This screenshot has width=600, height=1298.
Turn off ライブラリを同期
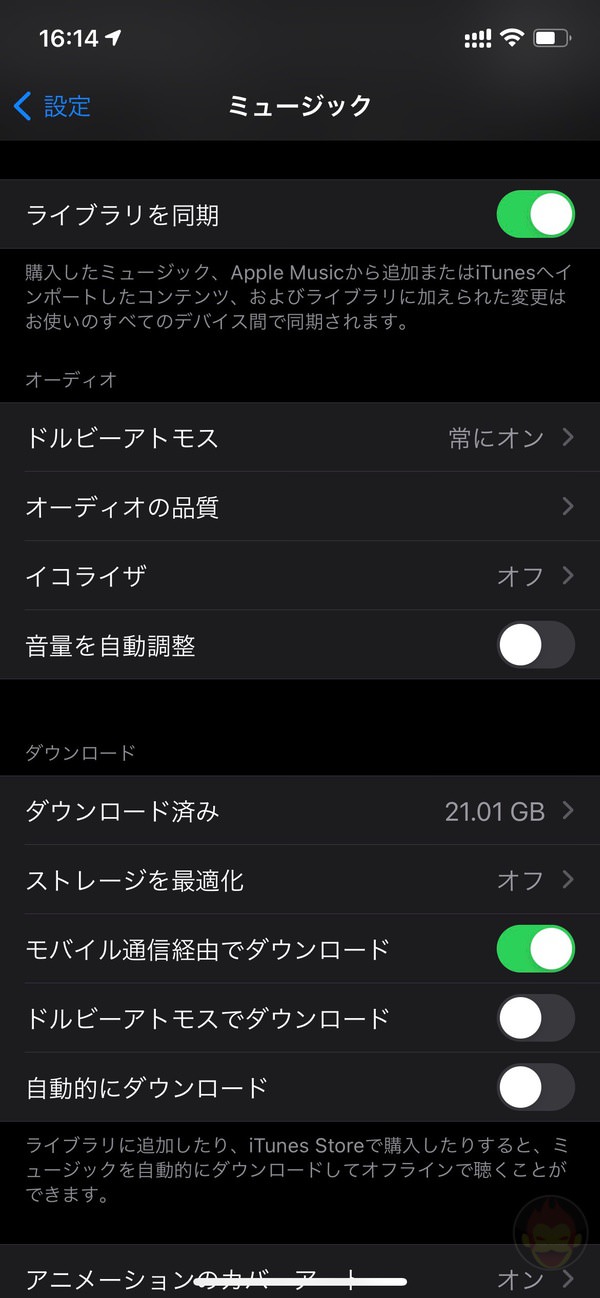(535, 215)
